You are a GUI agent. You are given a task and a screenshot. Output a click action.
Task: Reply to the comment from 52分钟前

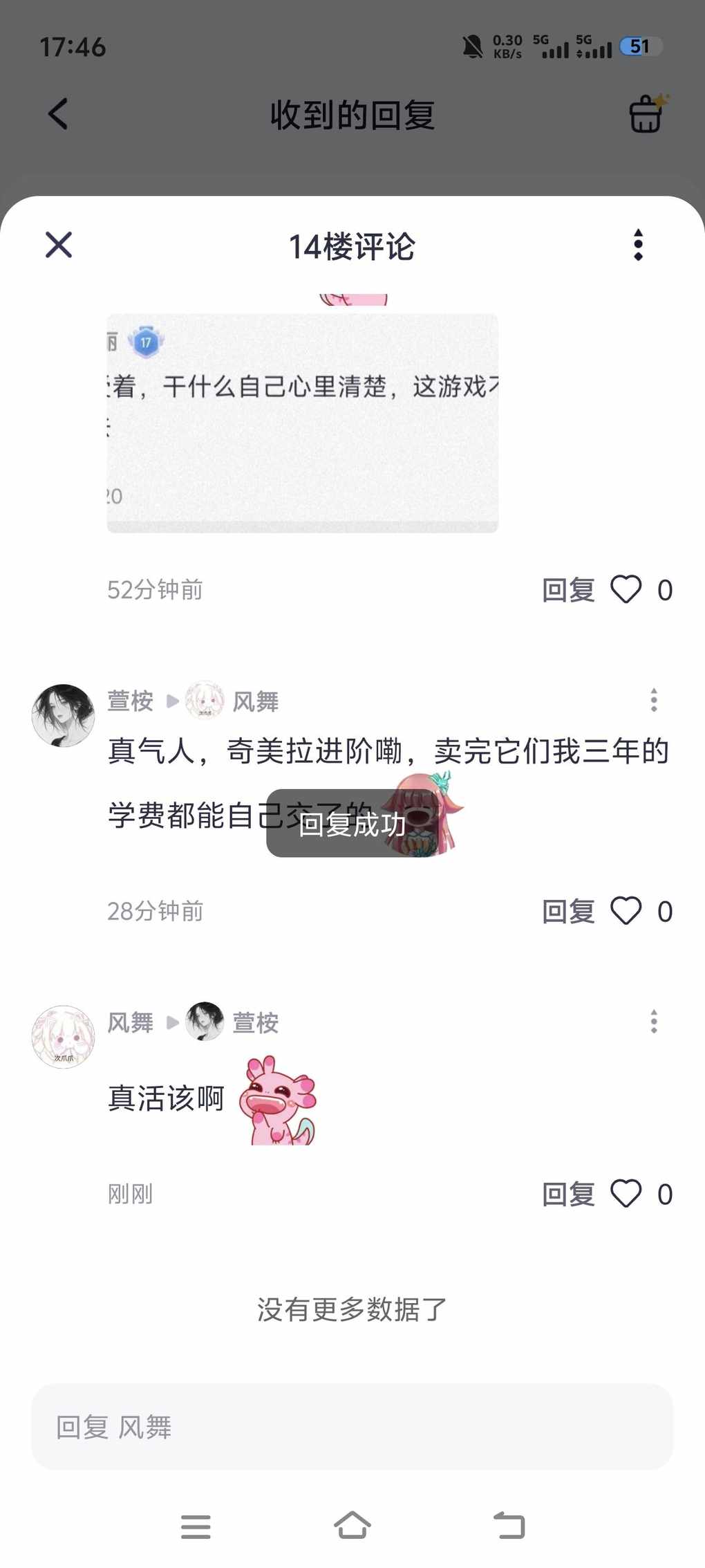click(x=568, y=590)
